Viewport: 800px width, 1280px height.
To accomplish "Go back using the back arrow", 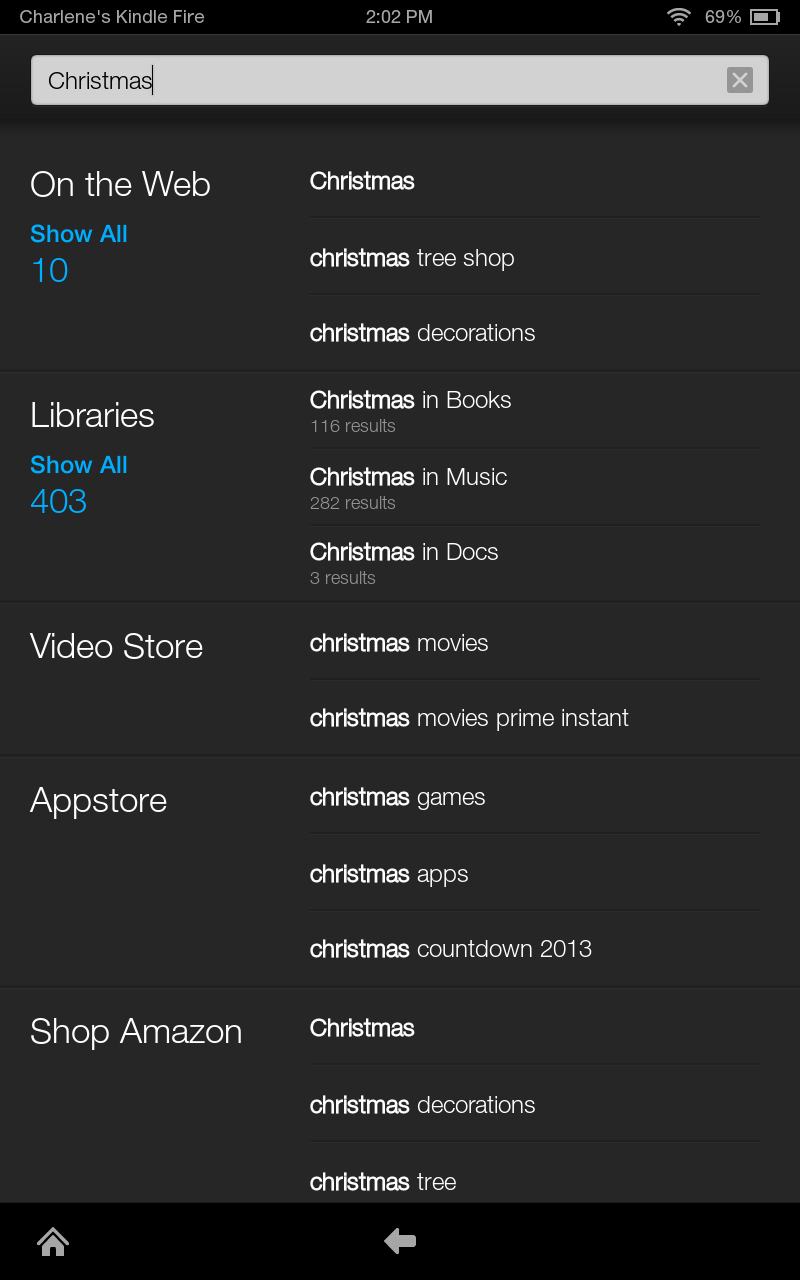I will click(x=400, y=1242).
